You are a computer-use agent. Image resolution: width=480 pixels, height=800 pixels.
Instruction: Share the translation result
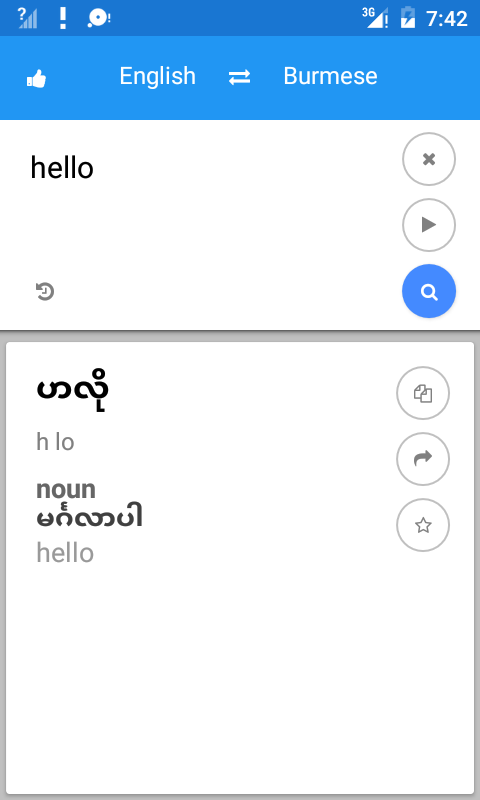pos(423,459)
